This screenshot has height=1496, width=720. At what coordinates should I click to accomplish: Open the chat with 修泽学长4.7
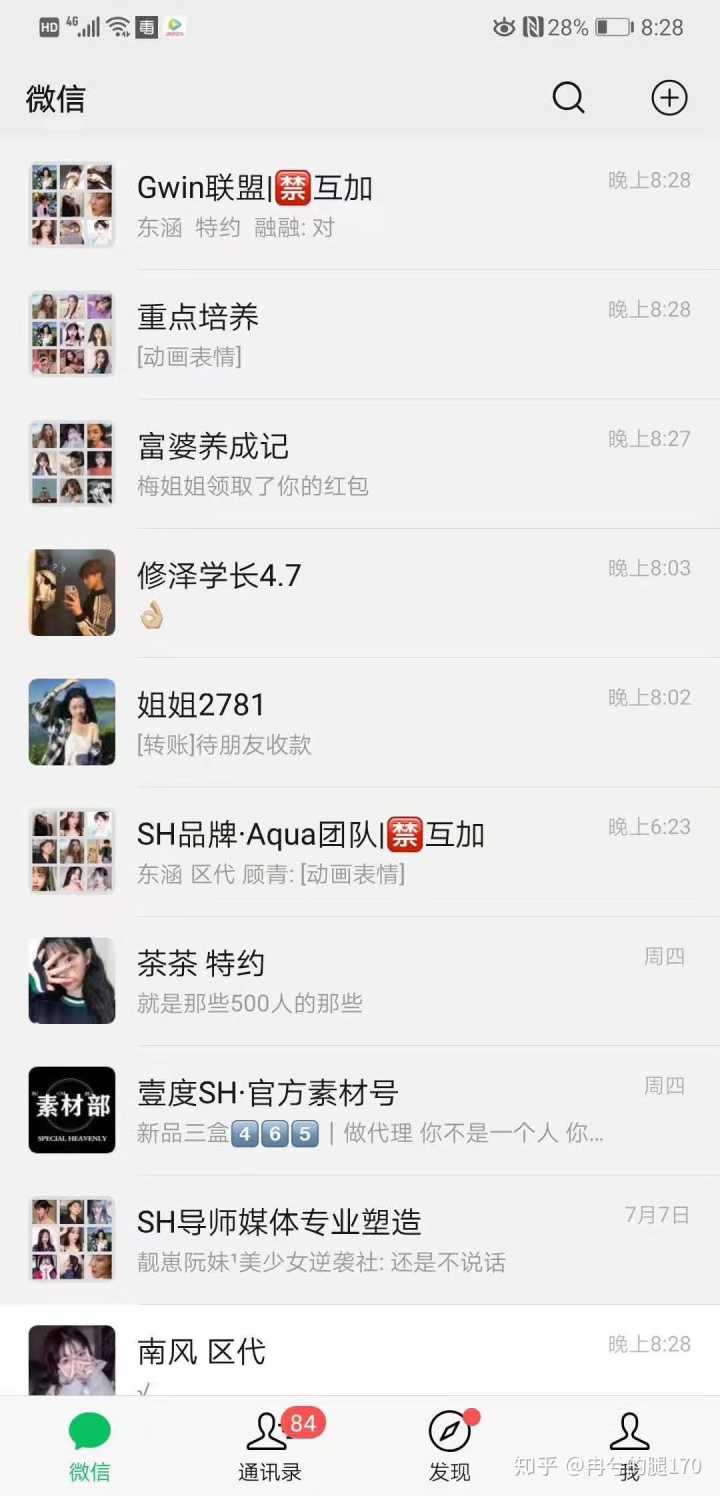[360, 592]
